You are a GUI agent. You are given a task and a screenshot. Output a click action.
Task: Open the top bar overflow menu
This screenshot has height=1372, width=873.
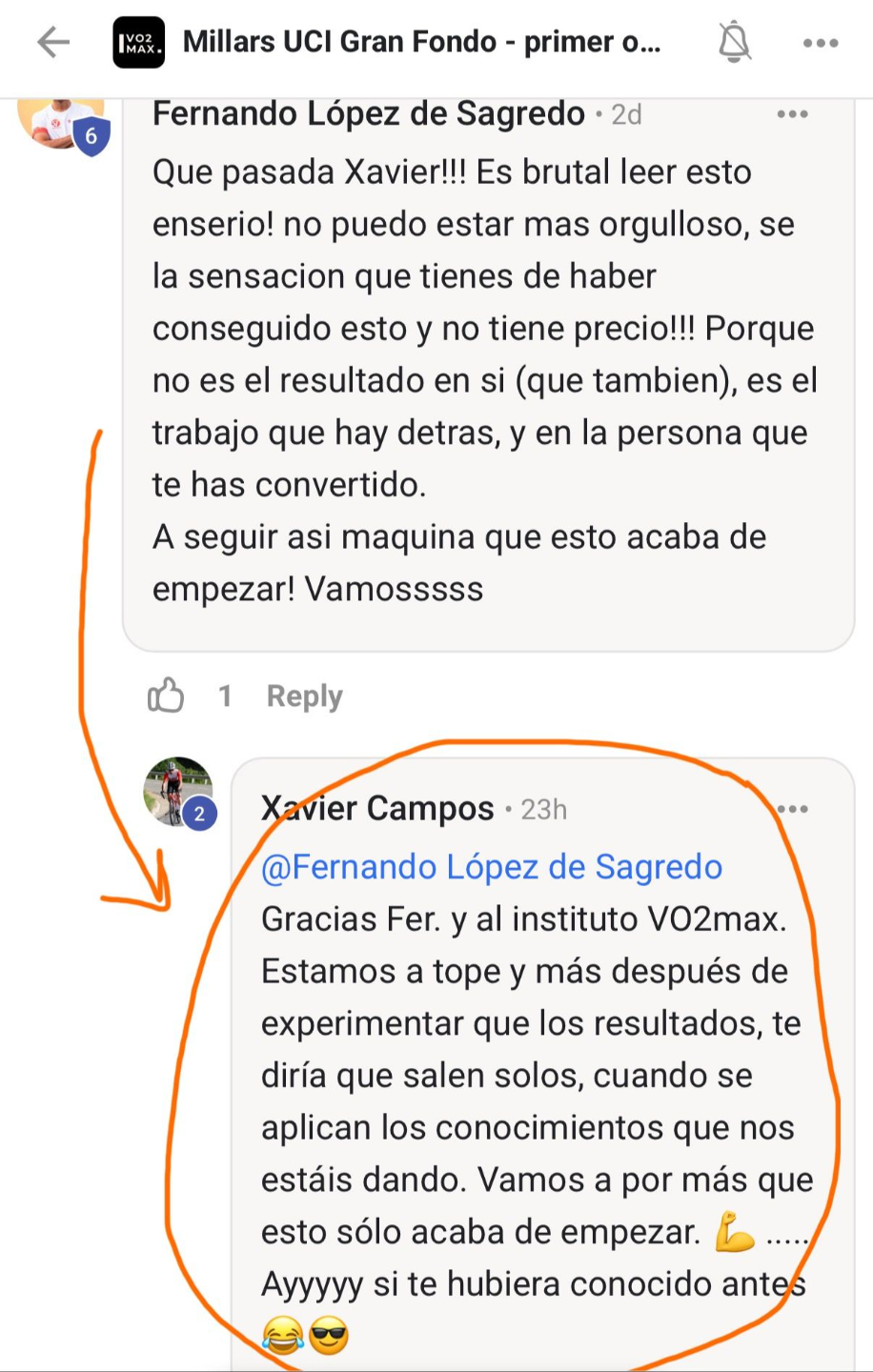(821, 43)
